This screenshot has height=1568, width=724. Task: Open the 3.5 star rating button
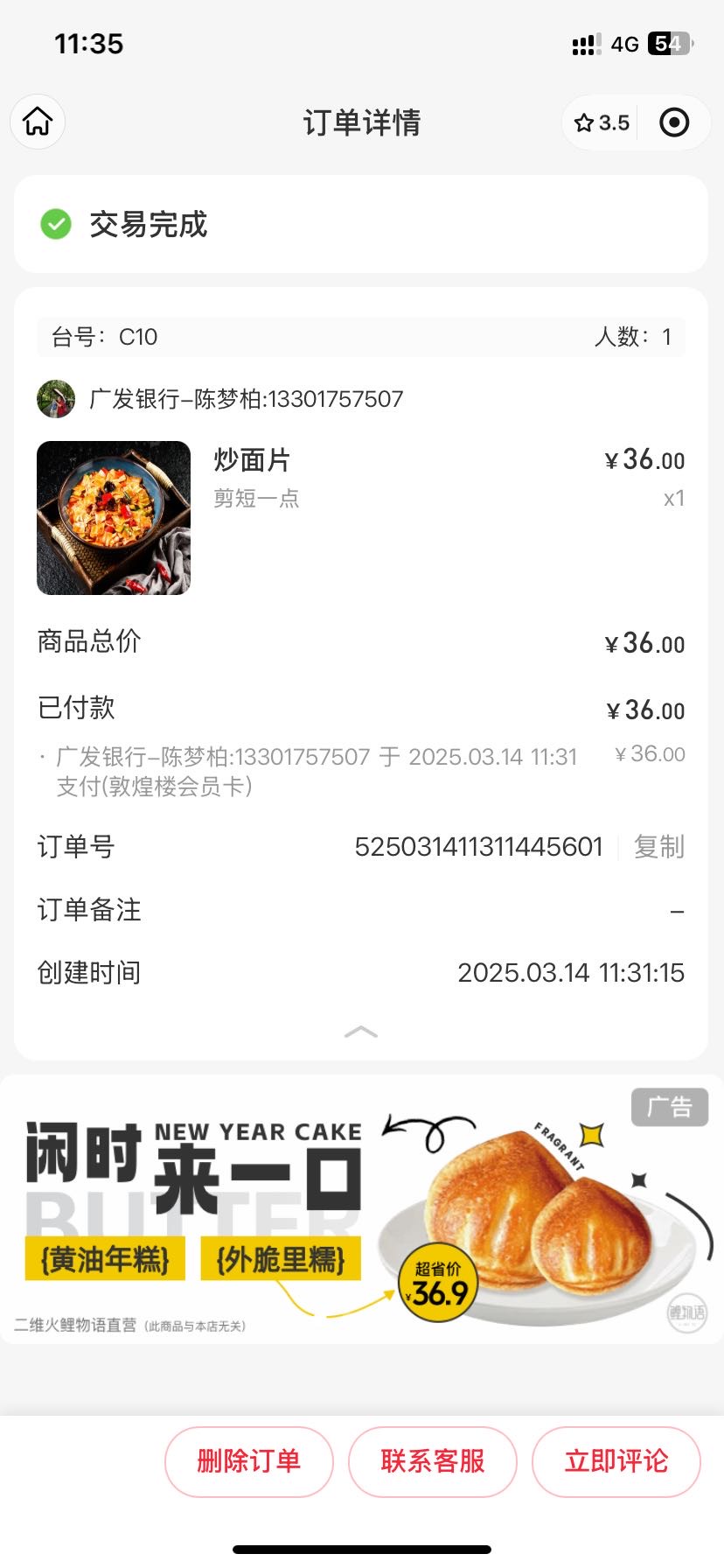coord(602,122)
